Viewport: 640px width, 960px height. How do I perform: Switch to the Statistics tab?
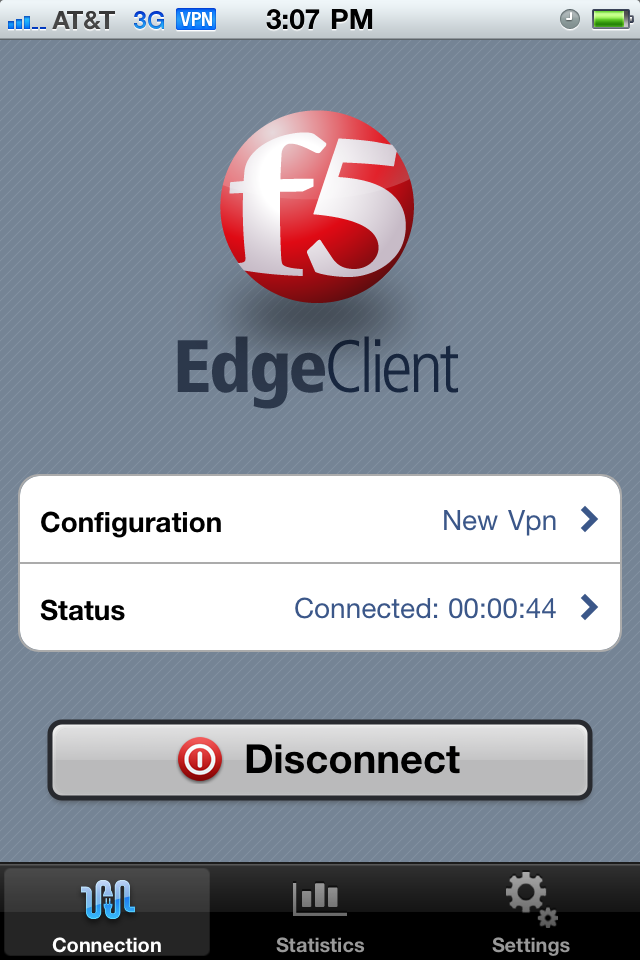point(320,912)
